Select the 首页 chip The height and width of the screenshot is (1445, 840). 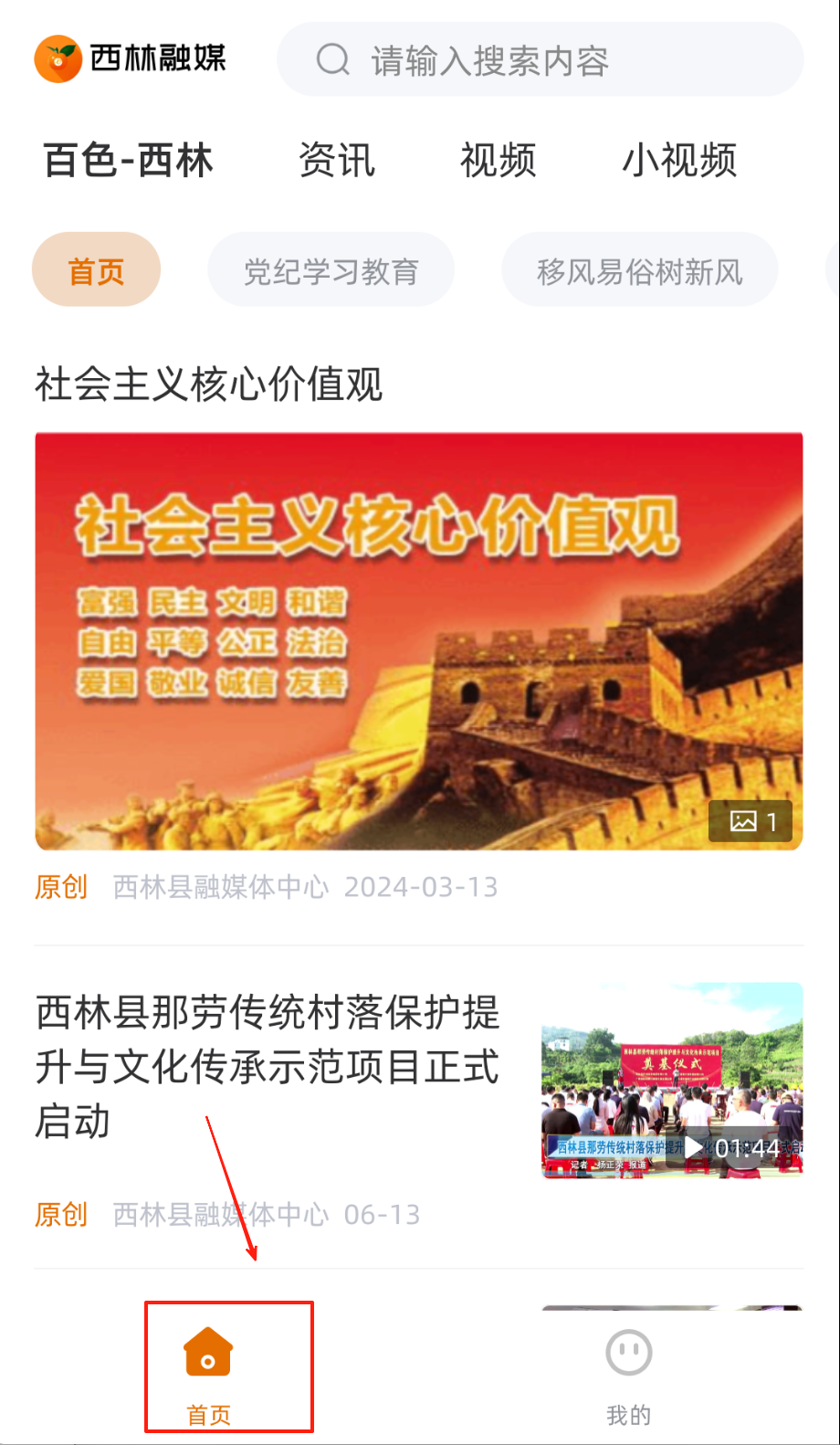click(96, 271)
